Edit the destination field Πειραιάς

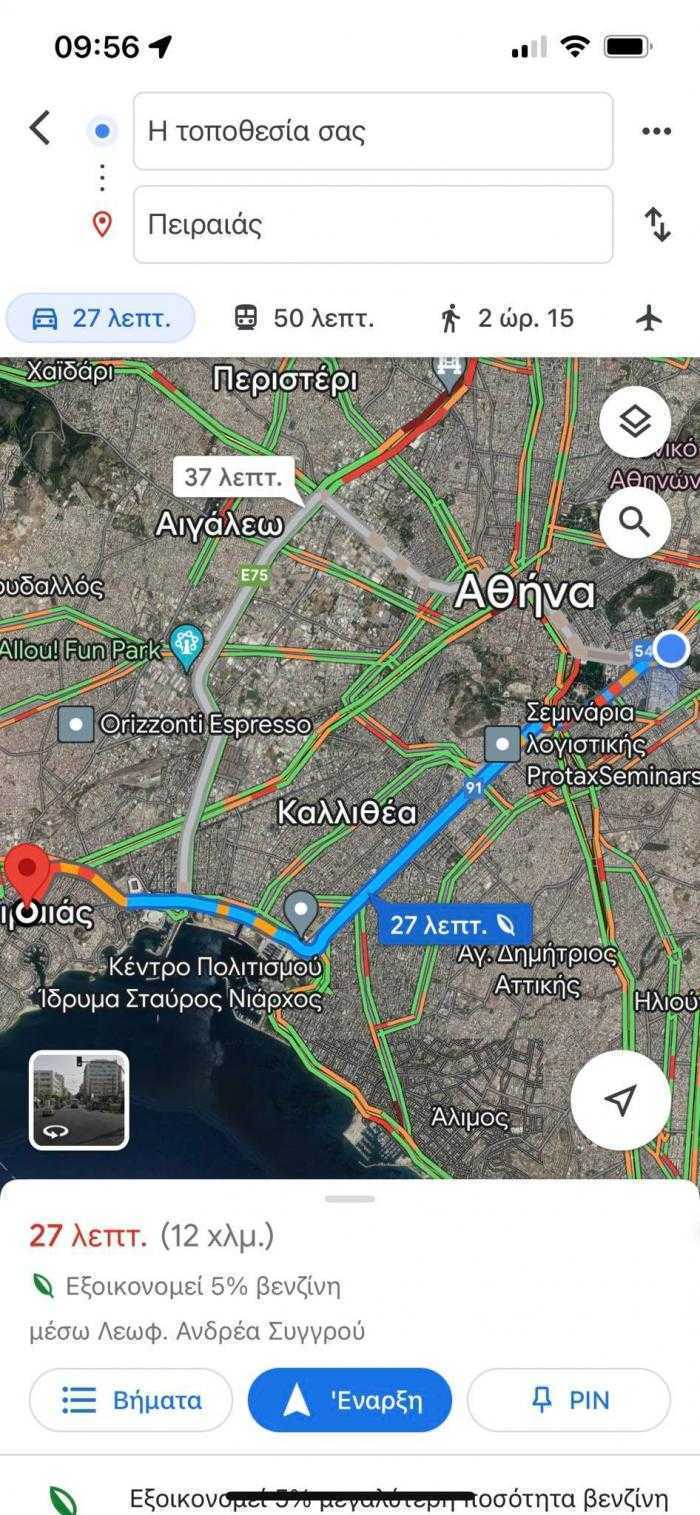pyautogui.click(x=372, y=224)
